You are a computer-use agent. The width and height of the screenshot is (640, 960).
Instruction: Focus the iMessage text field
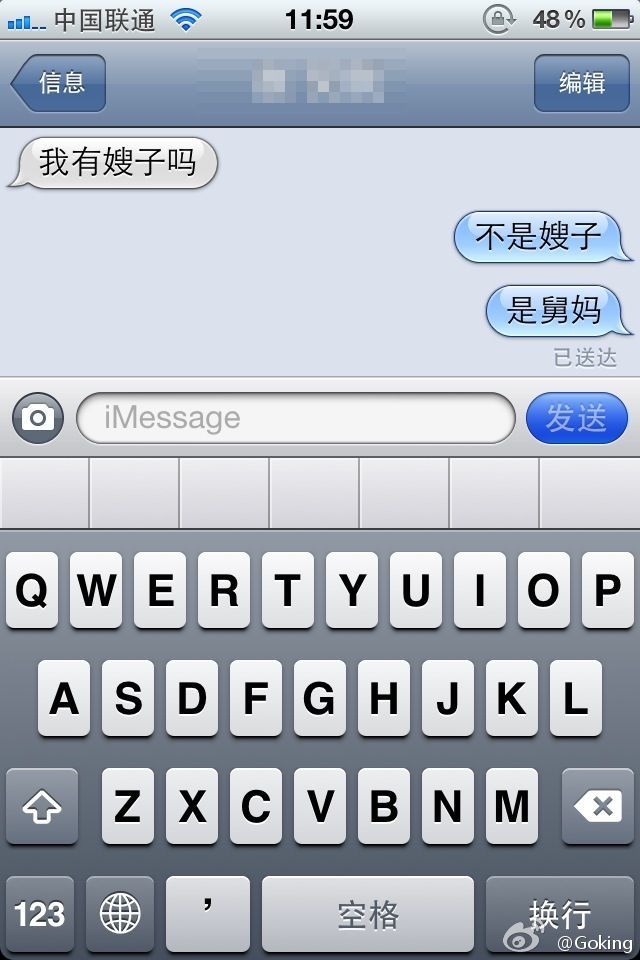point(295,417)
